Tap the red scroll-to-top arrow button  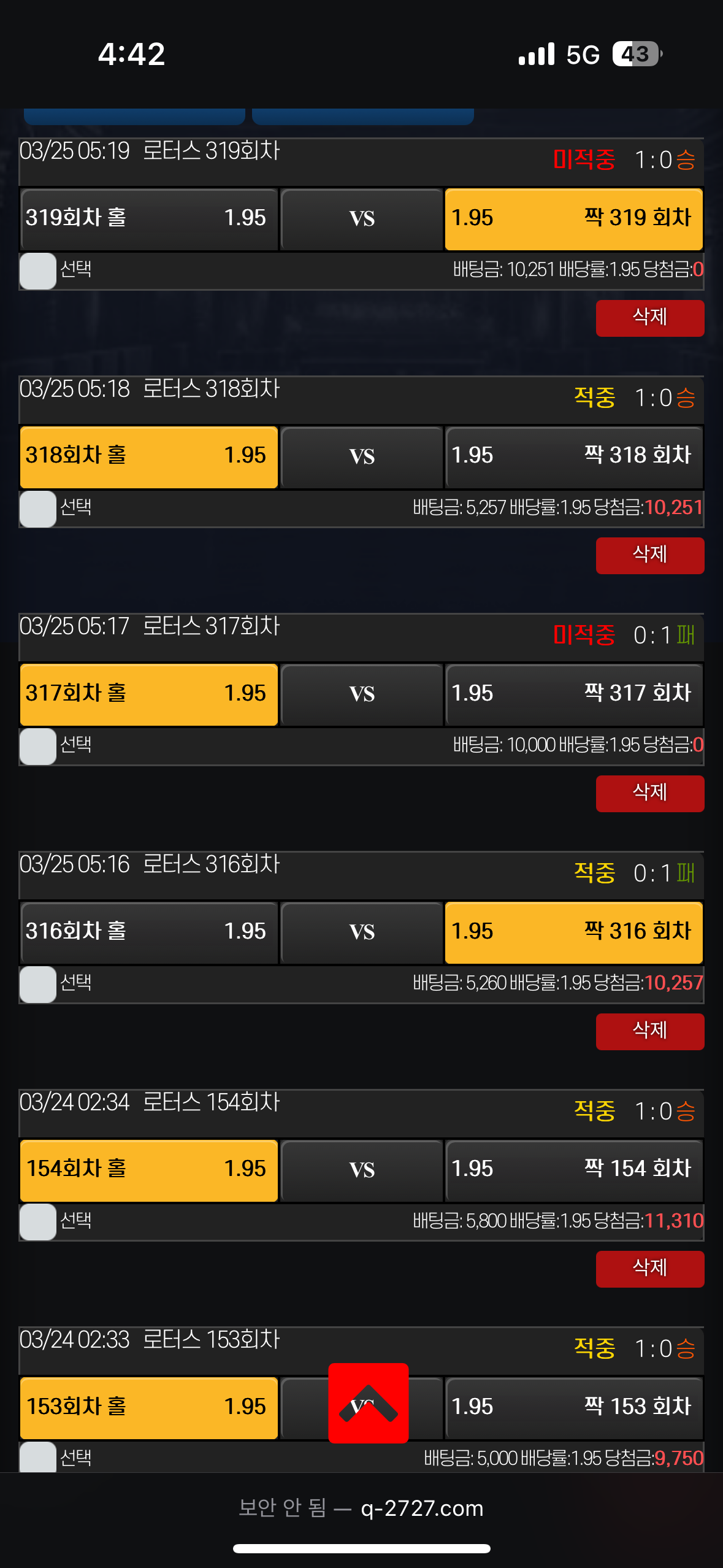[368, 1402]
